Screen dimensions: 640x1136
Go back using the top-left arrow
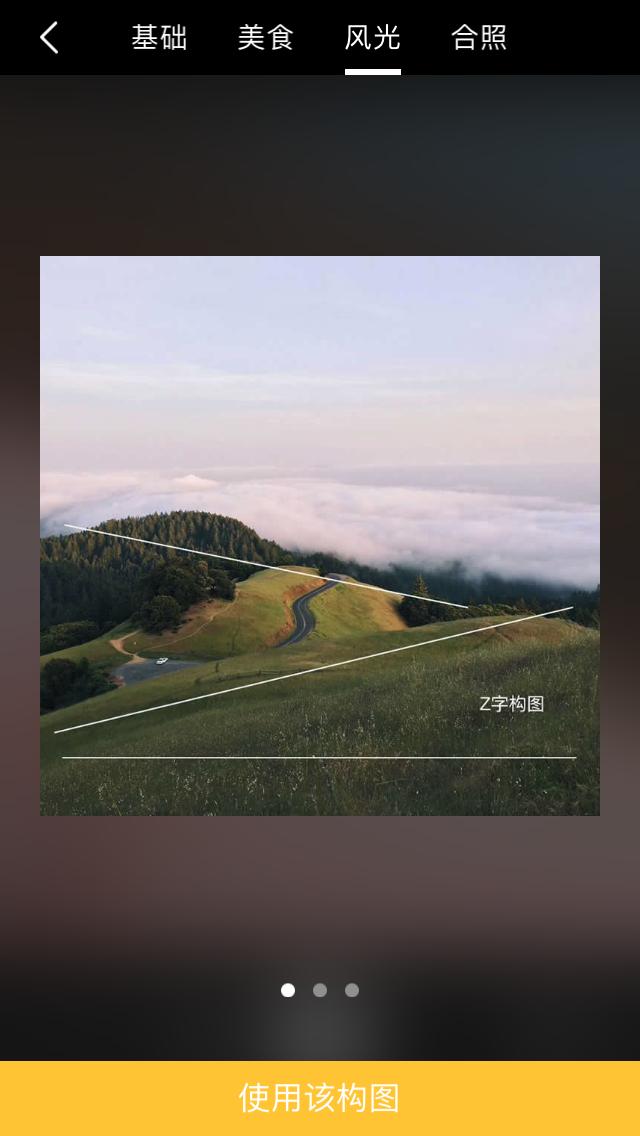pos(49,37)
